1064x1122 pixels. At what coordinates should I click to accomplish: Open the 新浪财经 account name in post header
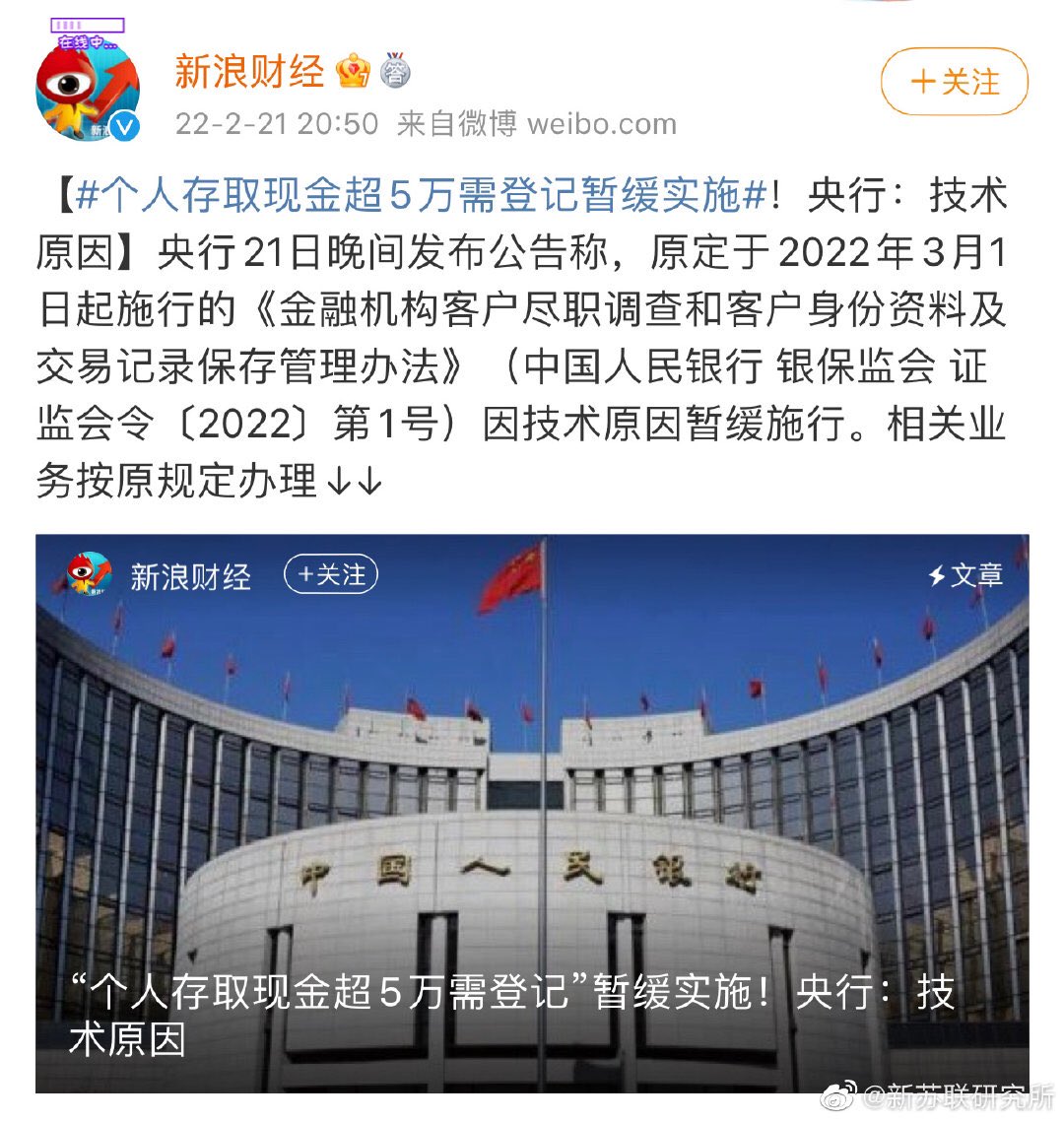coord(249,71)
